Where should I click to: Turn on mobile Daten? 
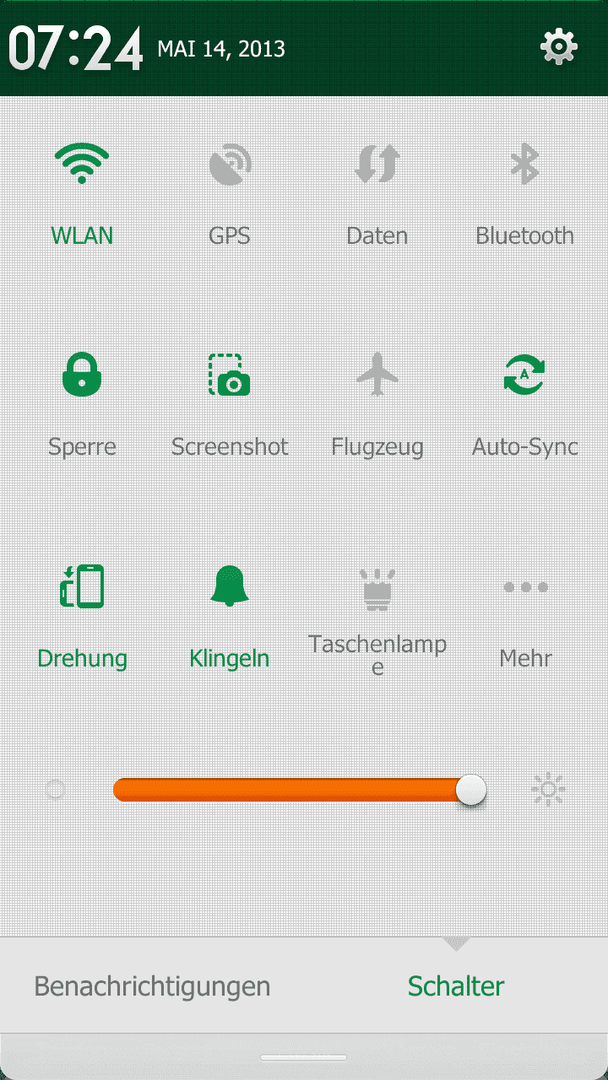coord(377,194)
